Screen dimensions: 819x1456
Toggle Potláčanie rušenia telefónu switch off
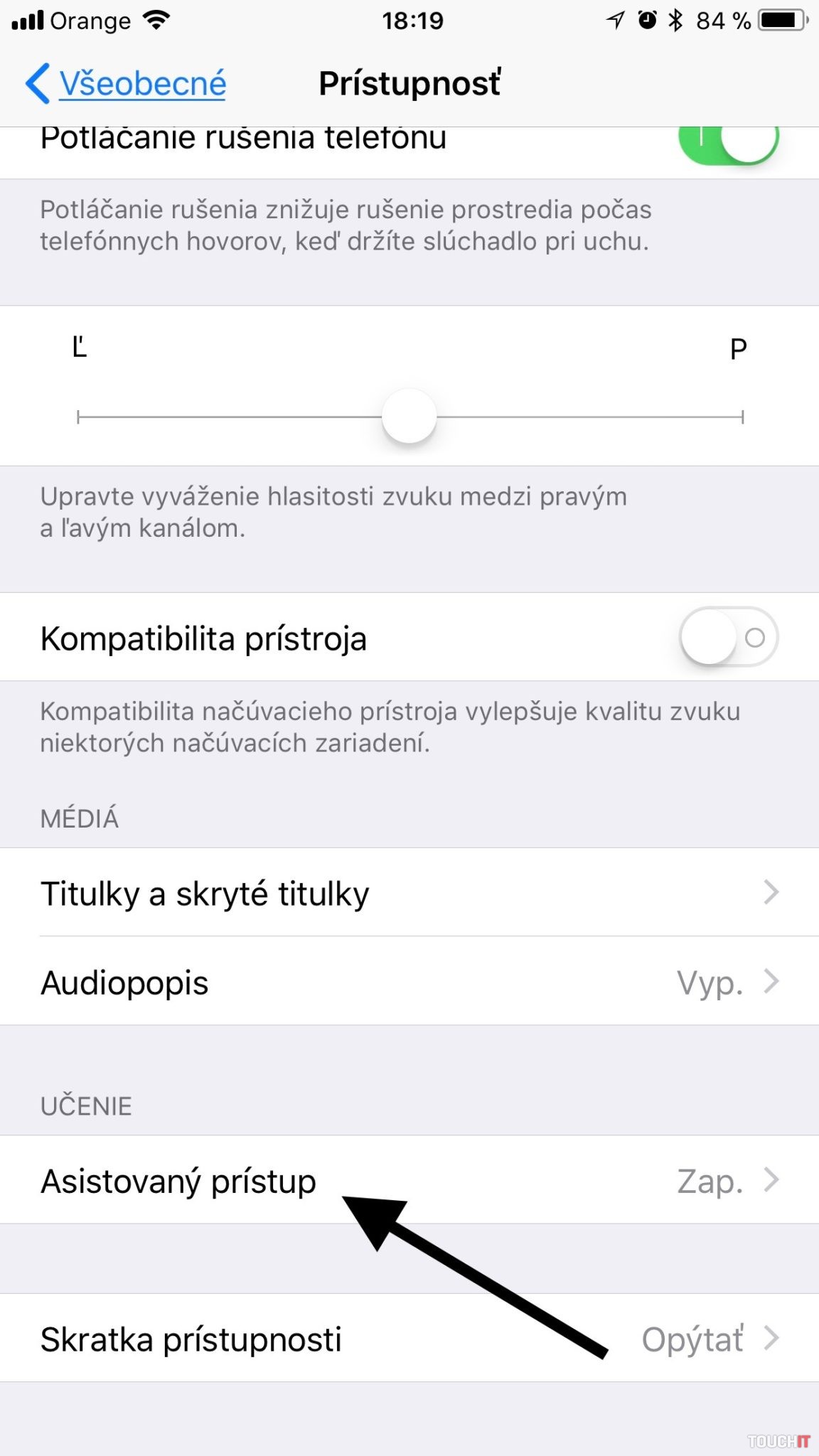[728, 140]
